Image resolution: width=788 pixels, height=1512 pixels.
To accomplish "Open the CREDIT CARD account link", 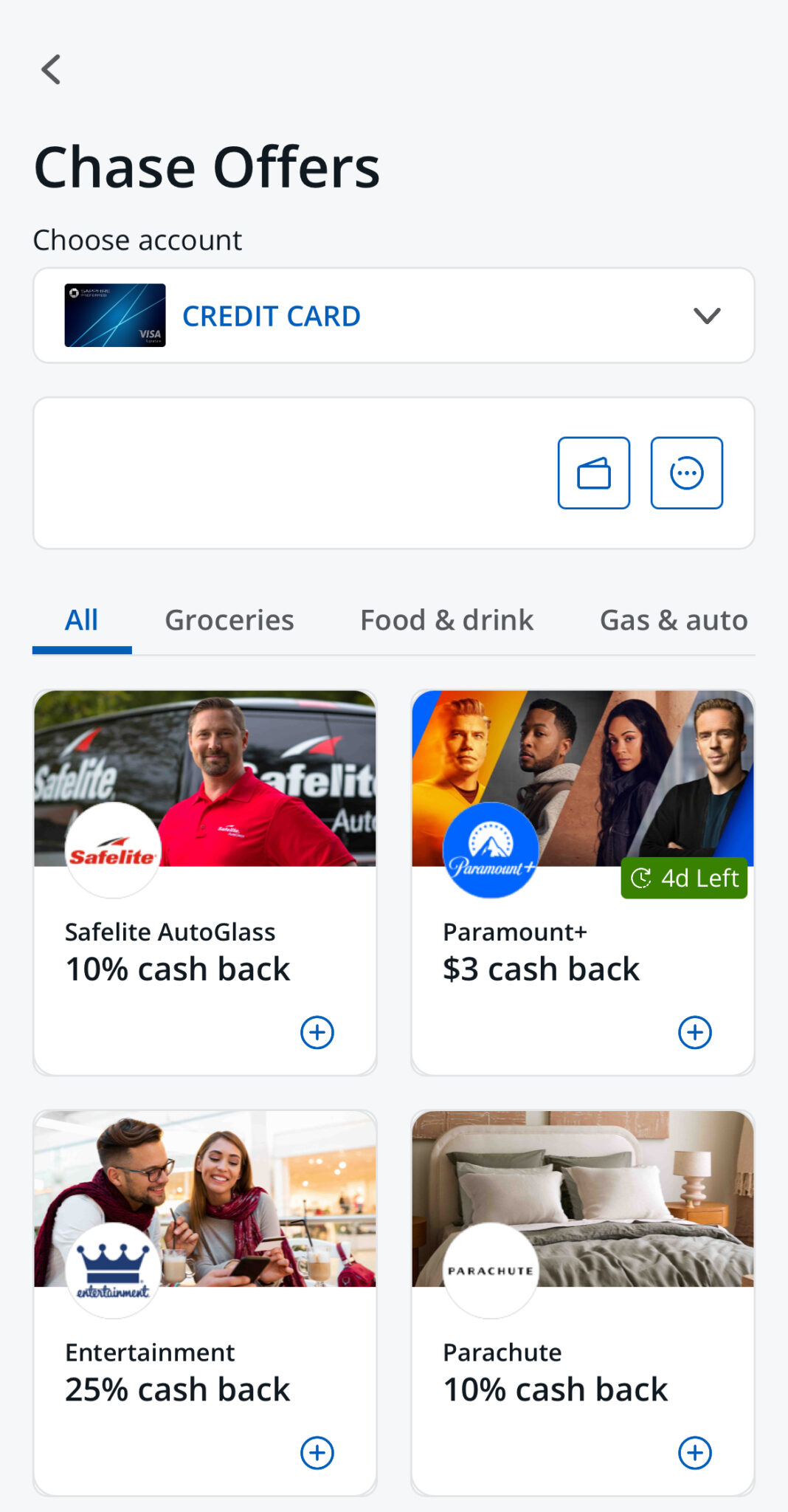I will pos(272,315).
